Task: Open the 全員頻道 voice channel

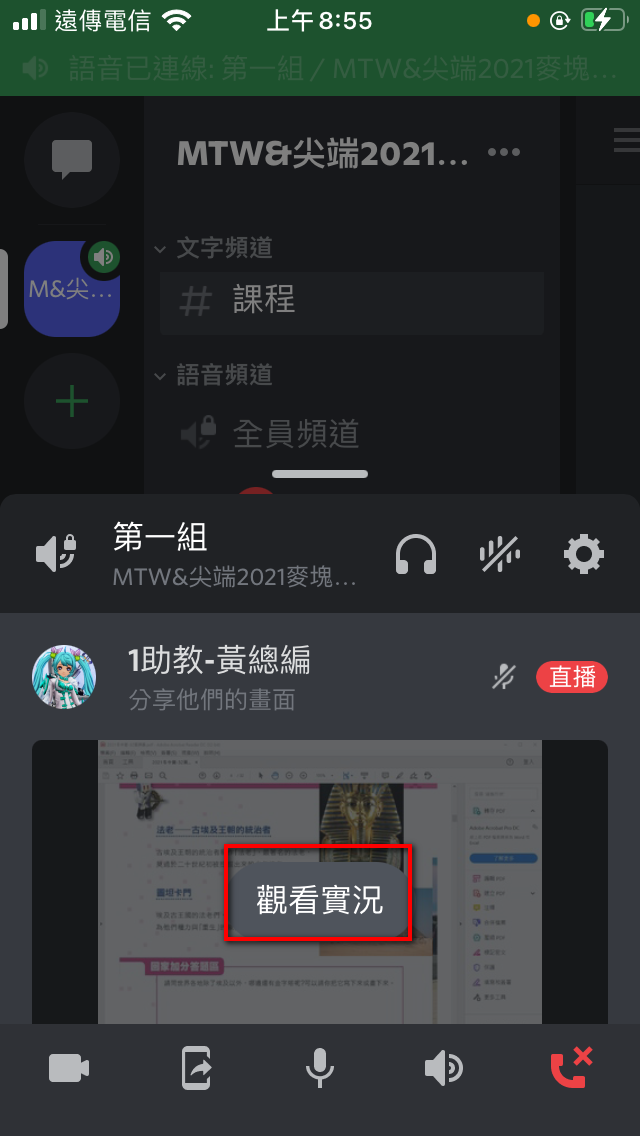Action: point(295,433)
